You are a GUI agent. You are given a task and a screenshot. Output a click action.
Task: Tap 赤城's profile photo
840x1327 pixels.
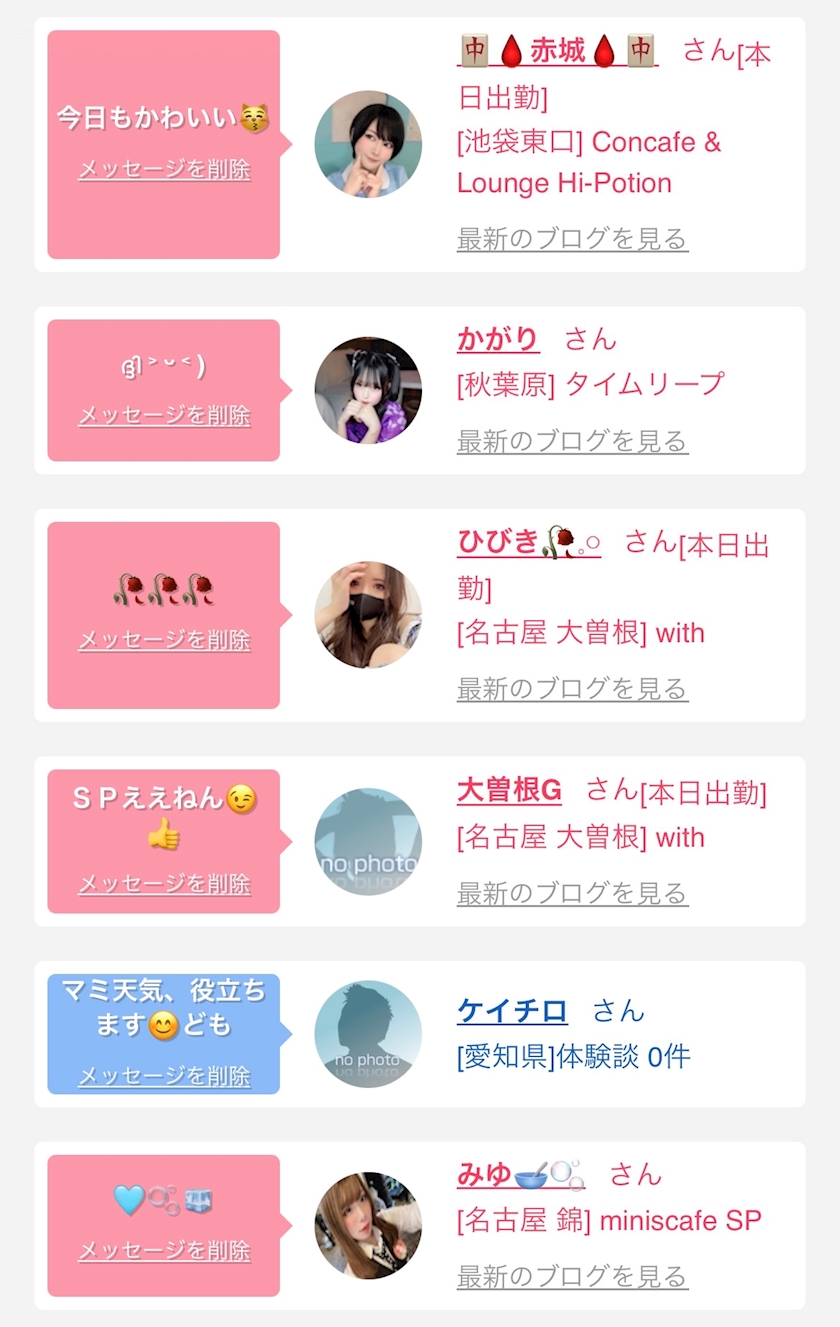[368, 144]
